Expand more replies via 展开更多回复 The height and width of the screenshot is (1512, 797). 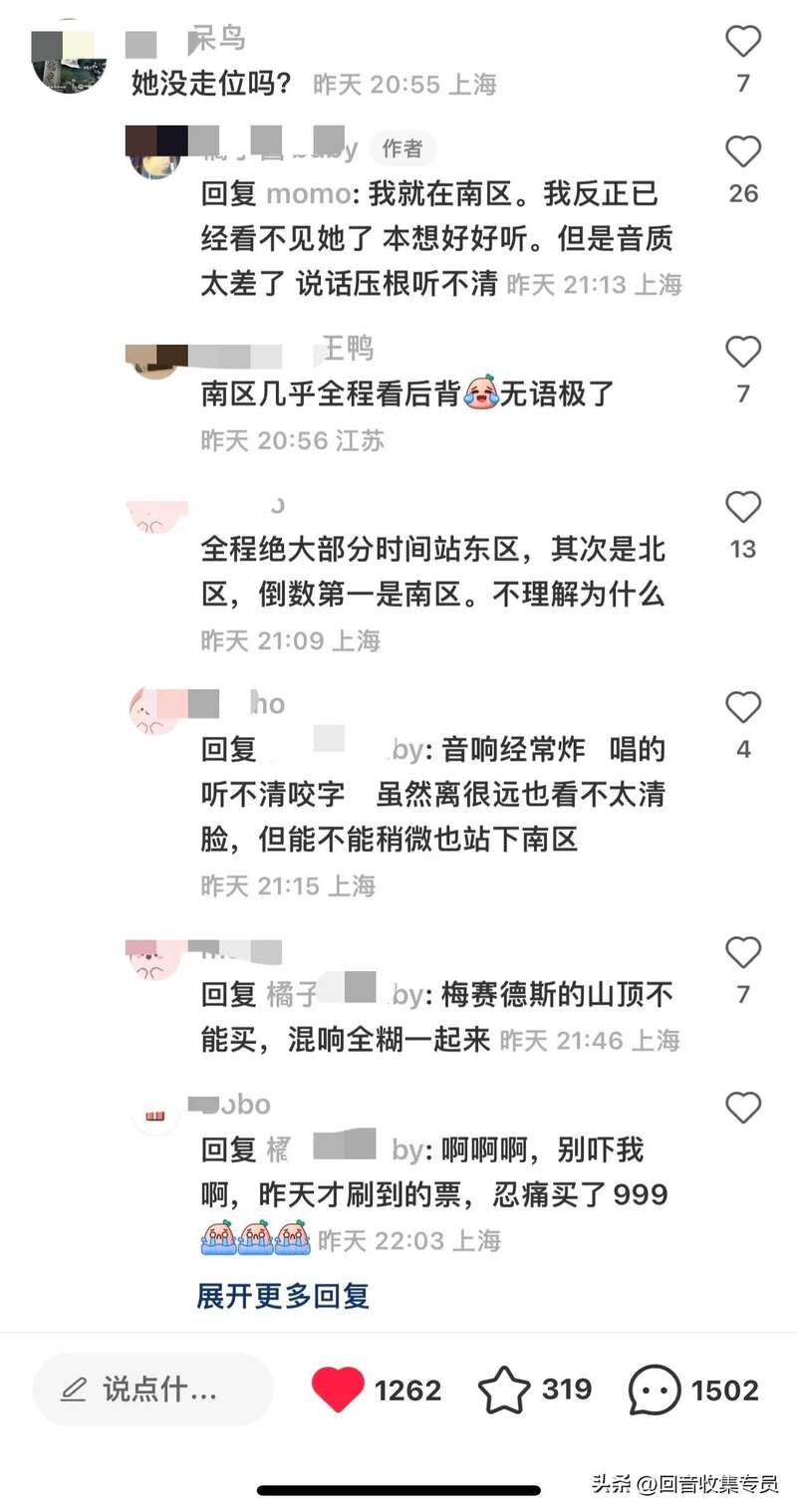pyautogui.click(x=283, y=1295)
